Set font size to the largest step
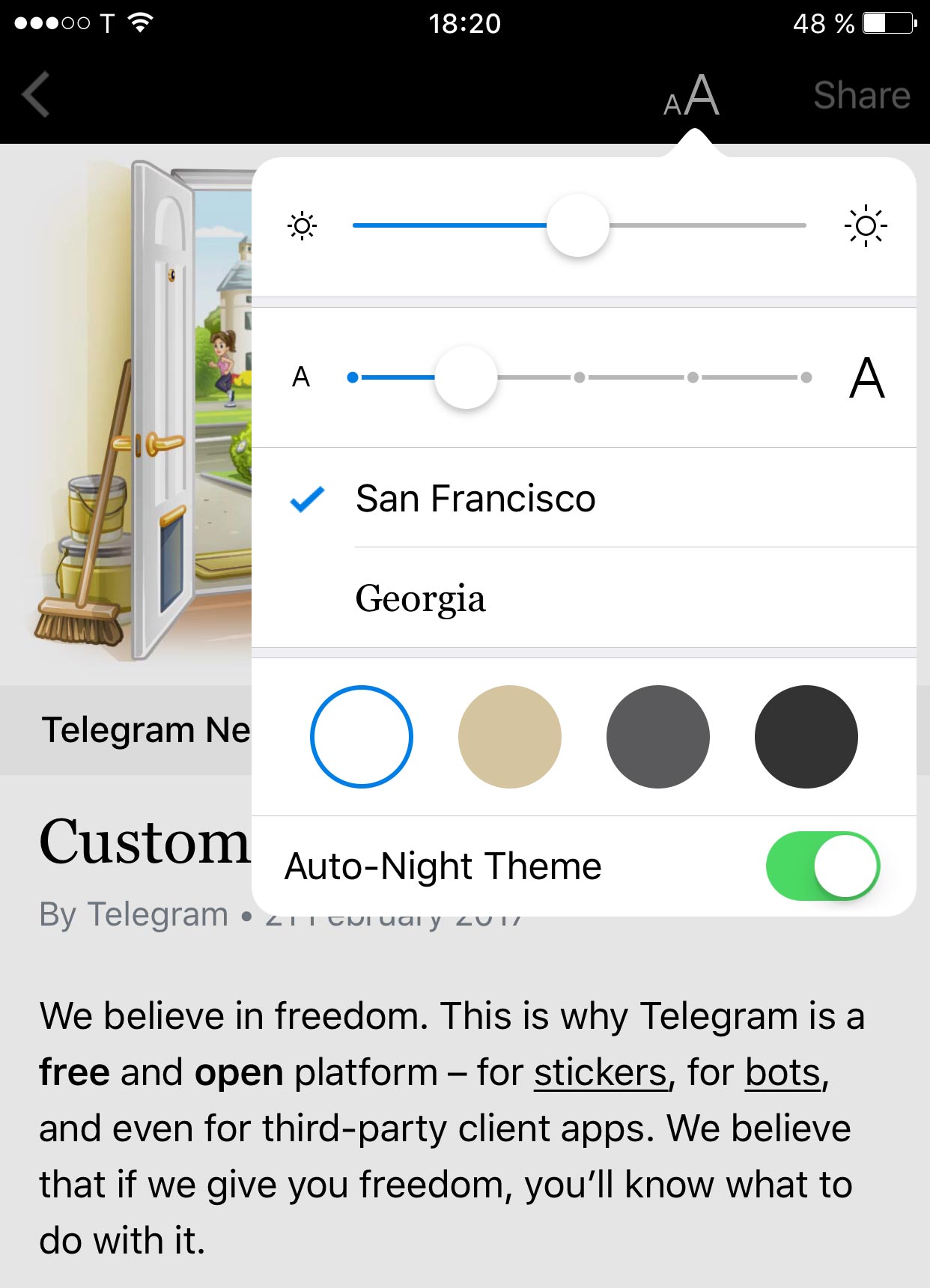930x1288 pixels. [806, 377]
